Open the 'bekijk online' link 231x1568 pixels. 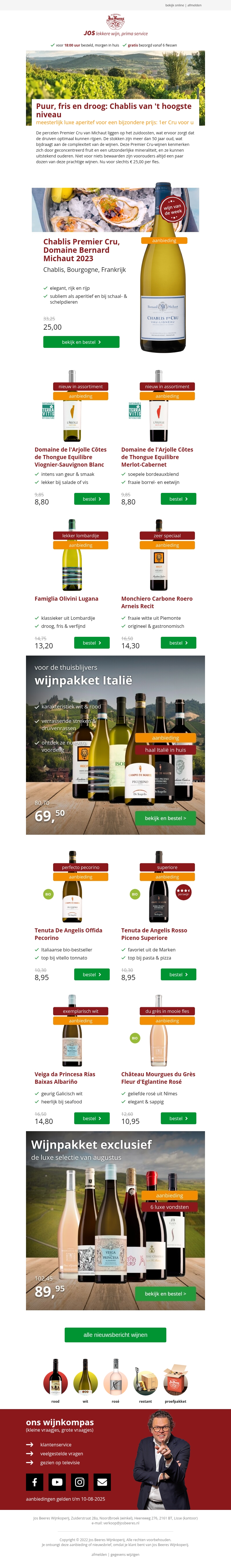(174, 5)
